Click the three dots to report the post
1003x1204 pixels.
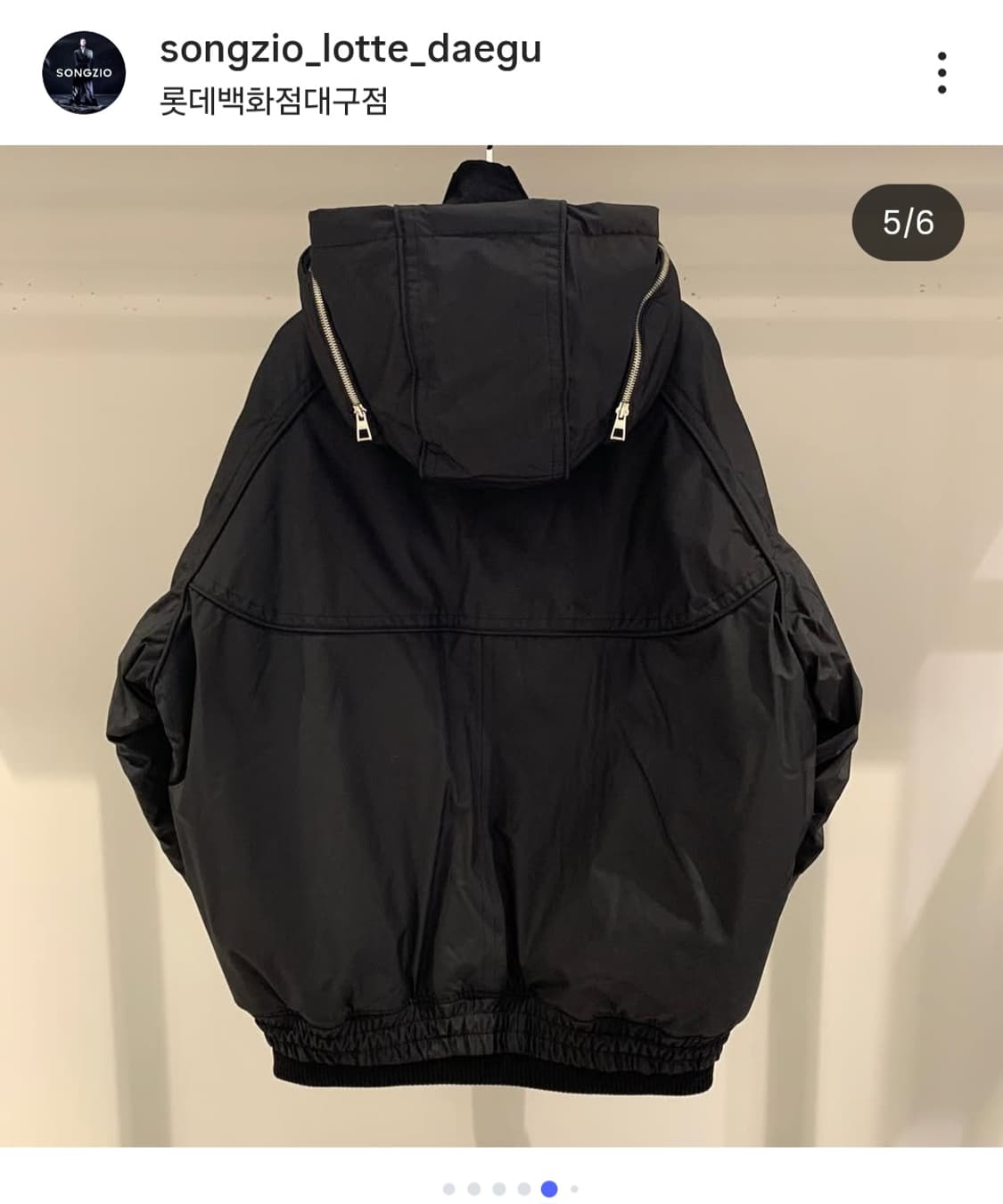coord(940,73)
